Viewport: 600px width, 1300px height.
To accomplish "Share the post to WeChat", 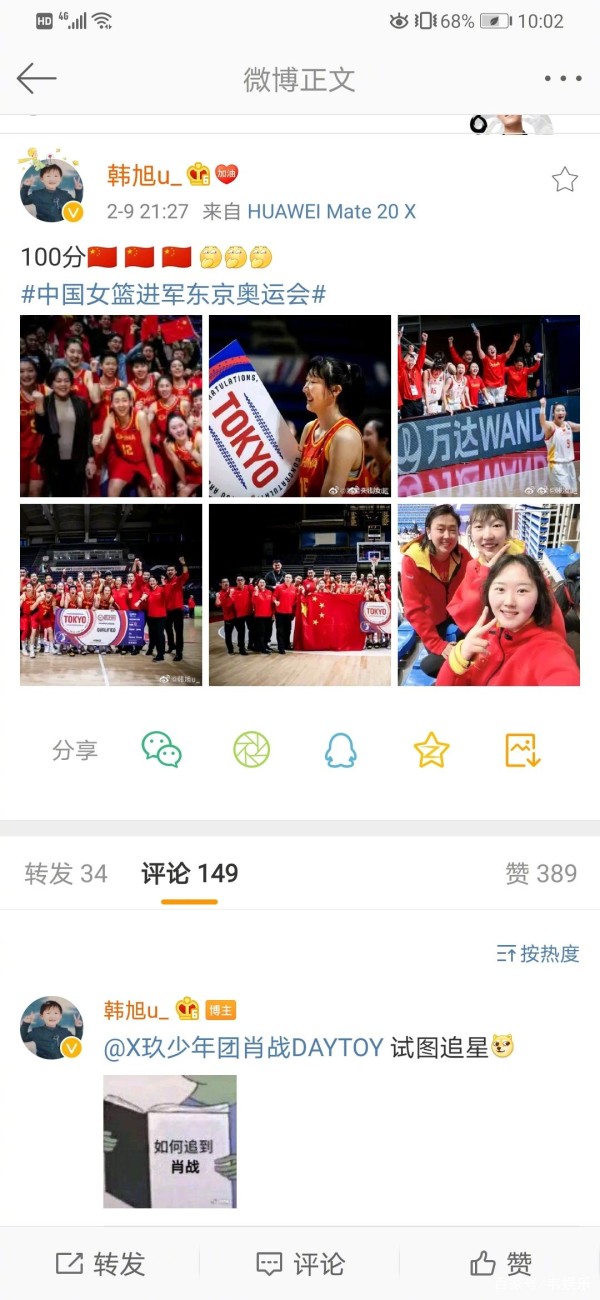I will (161, 749).
